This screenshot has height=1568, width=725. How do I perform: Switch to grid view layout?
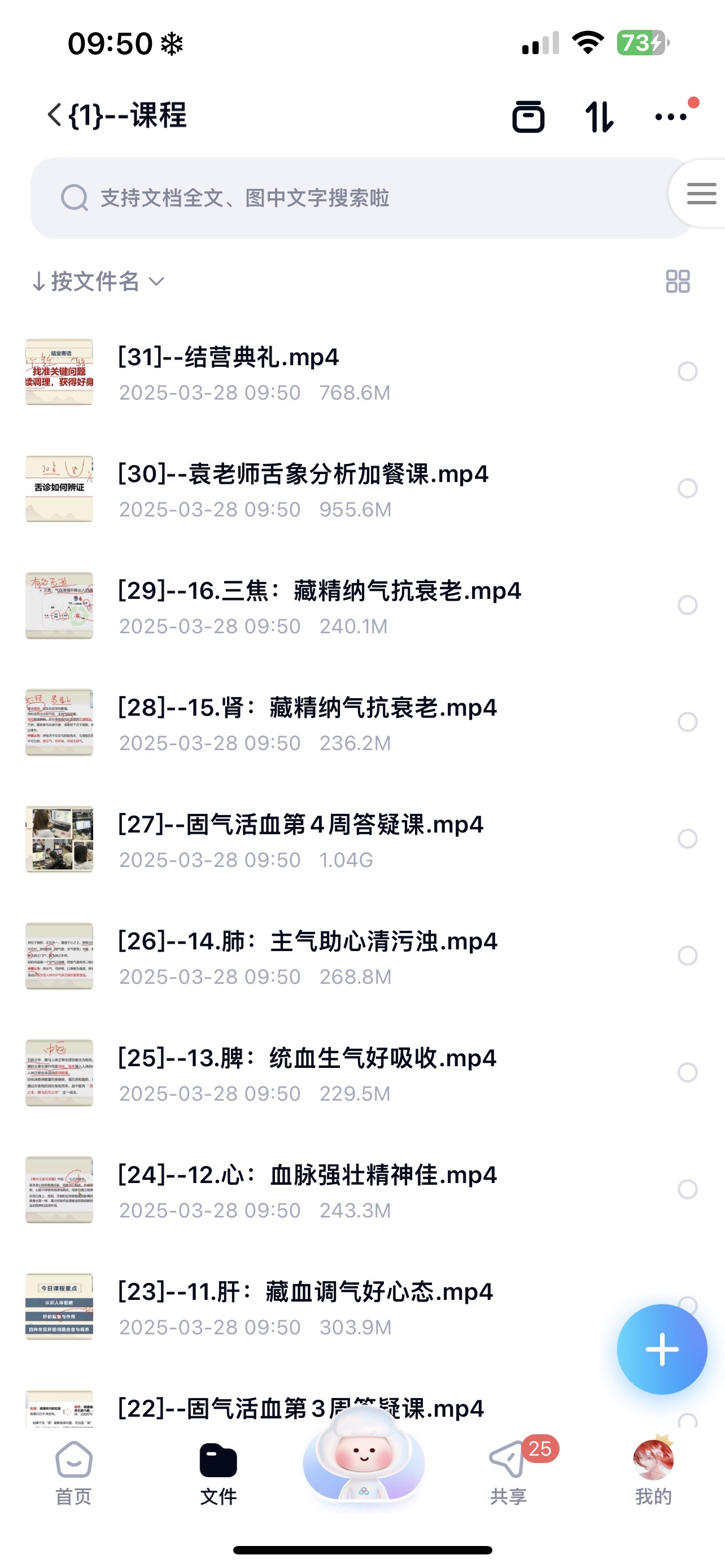click(x=678, y=281)
